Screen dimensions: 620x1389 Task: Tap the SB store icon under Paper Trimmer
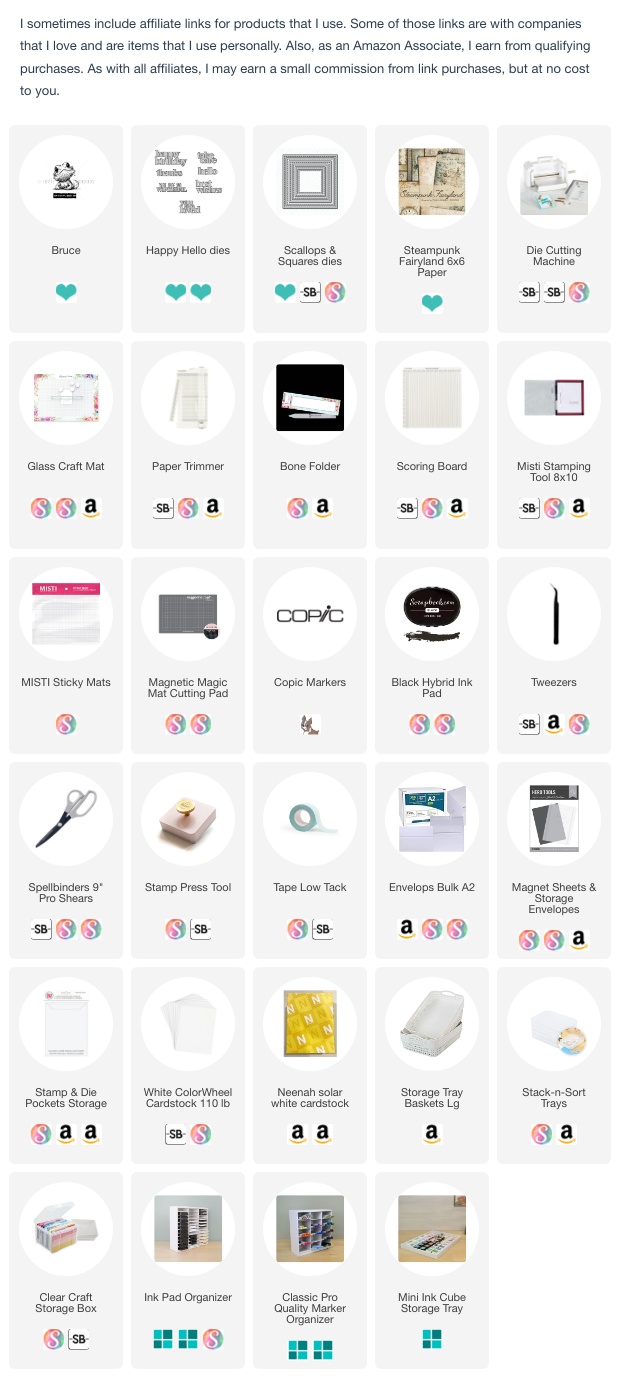coord(163,508)
